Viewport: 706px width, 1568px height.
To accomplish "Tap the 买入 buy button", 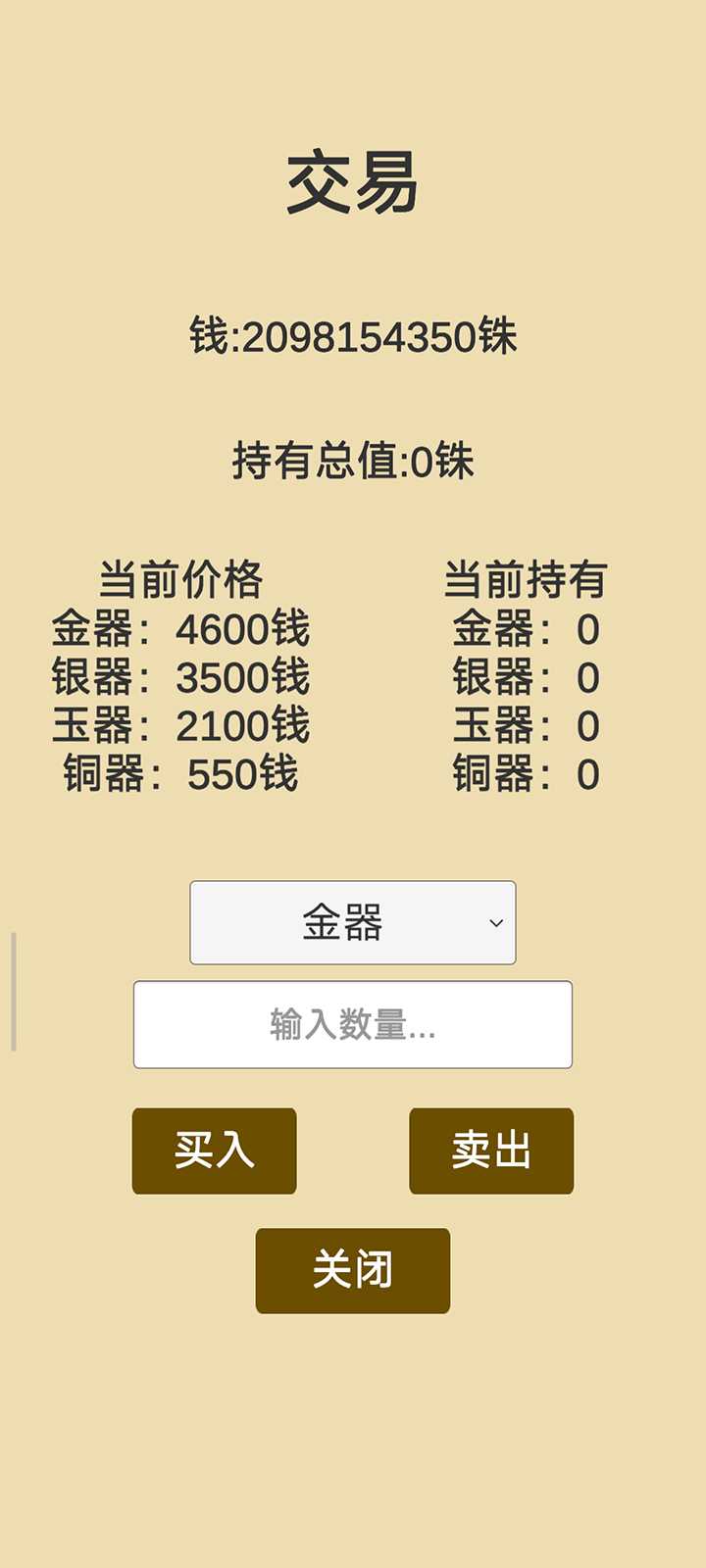I will [x=214, y=1151].
